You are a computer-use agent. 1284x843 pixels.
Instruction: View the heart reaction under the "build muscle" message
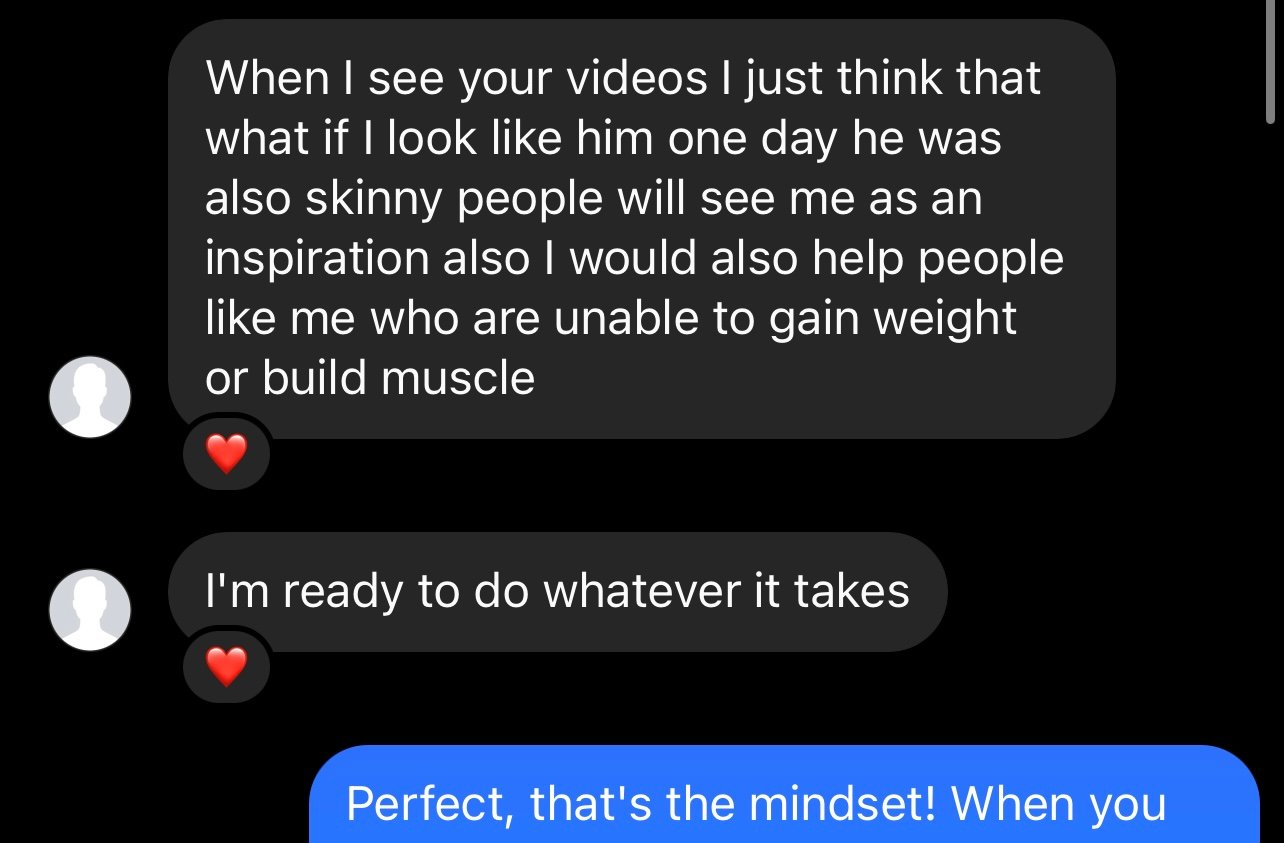click(x=226, y=455)
